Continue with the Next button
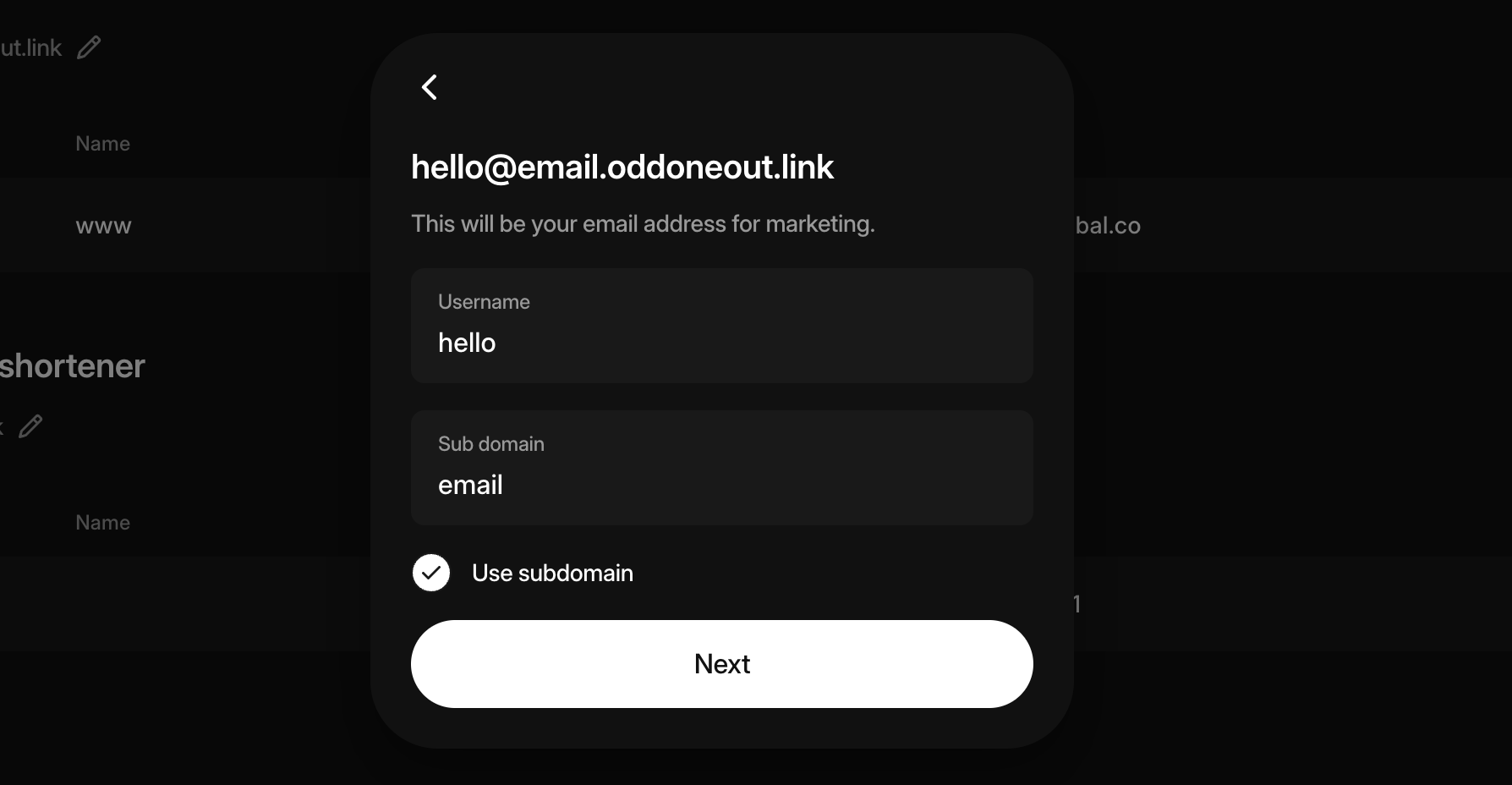1512x785 pixels. point(721,664)
